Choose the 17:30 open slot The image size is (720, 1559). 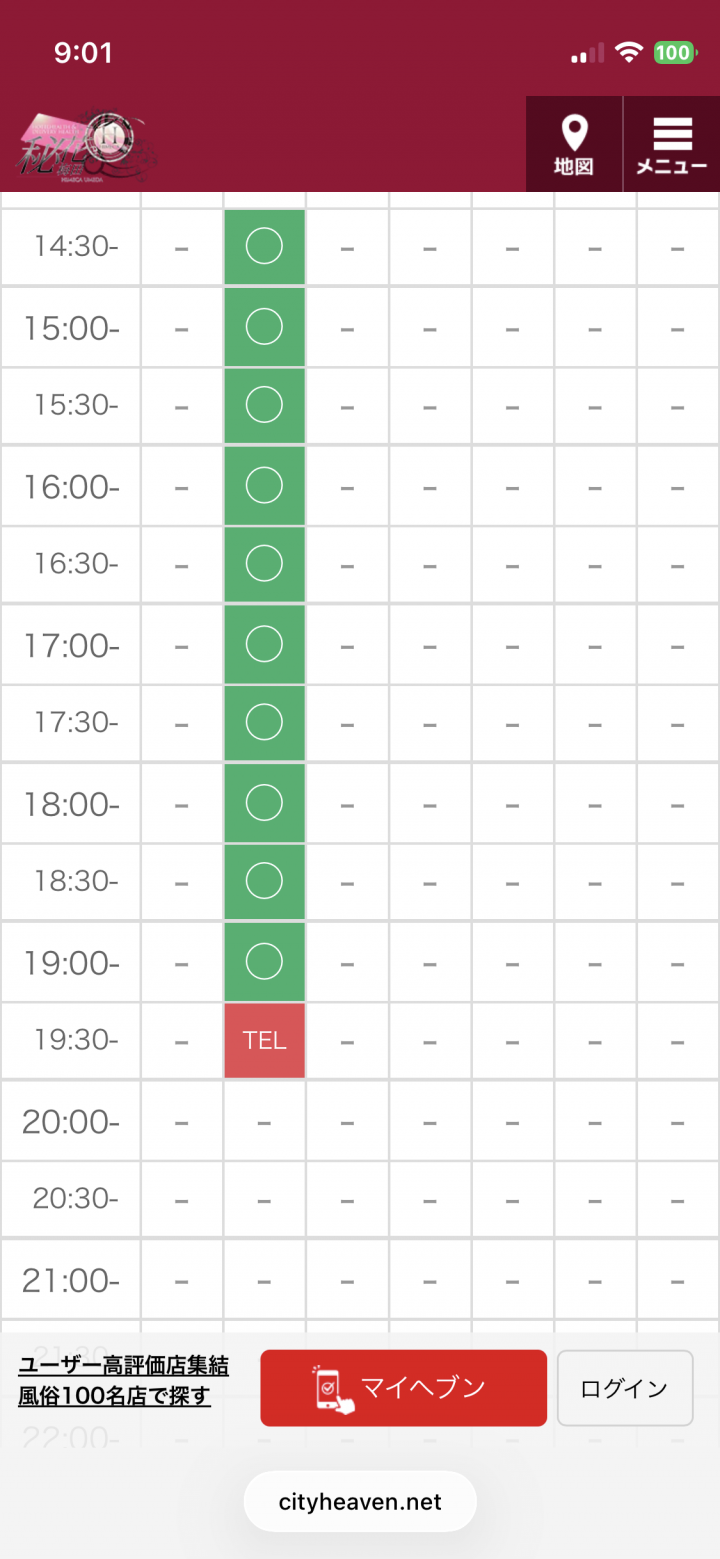click(264, 722)
